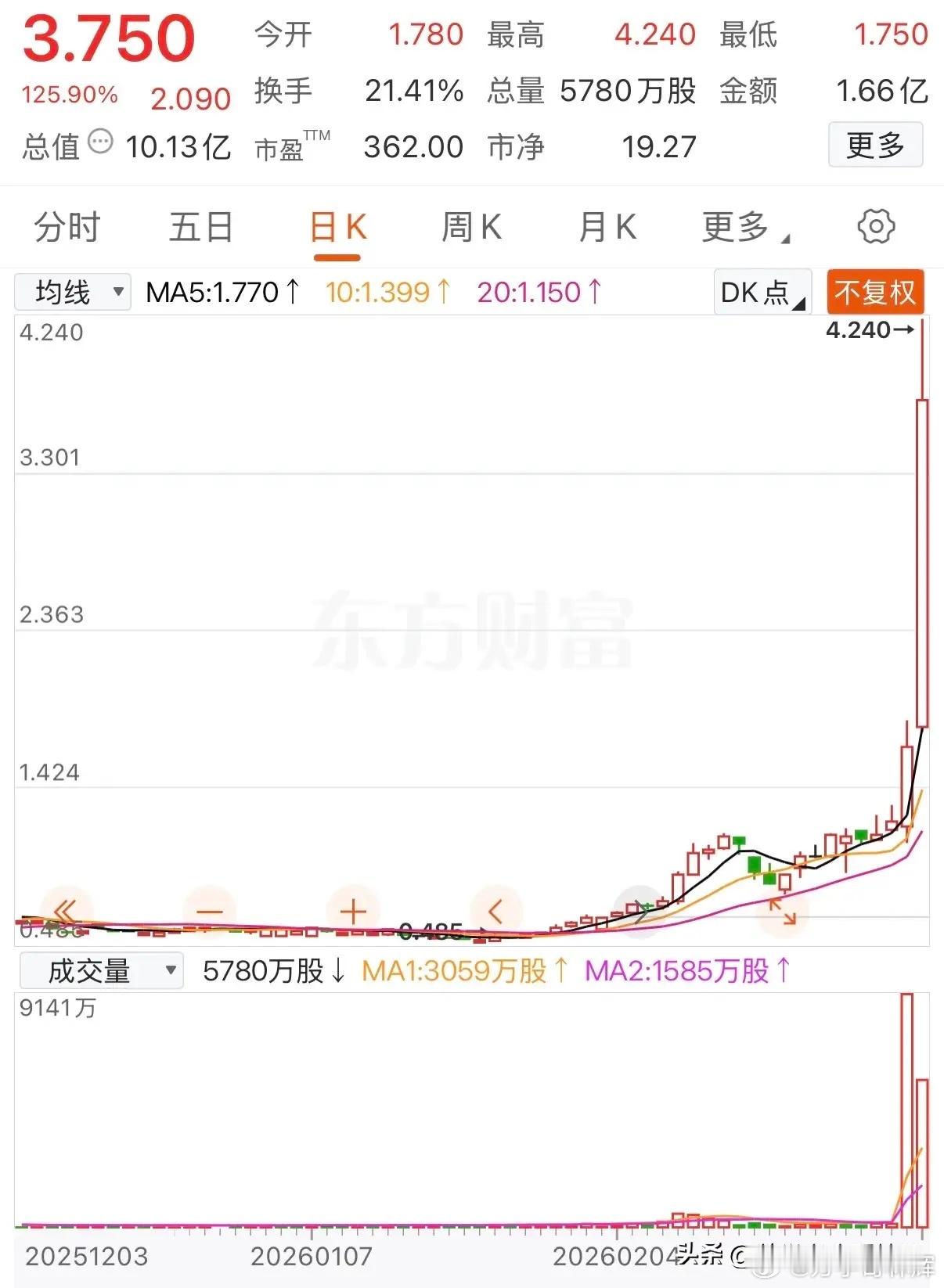Screen dimensions: 944x1288
Task: Click the rewind double-arrow icon on chart
Action: point(66,910)
